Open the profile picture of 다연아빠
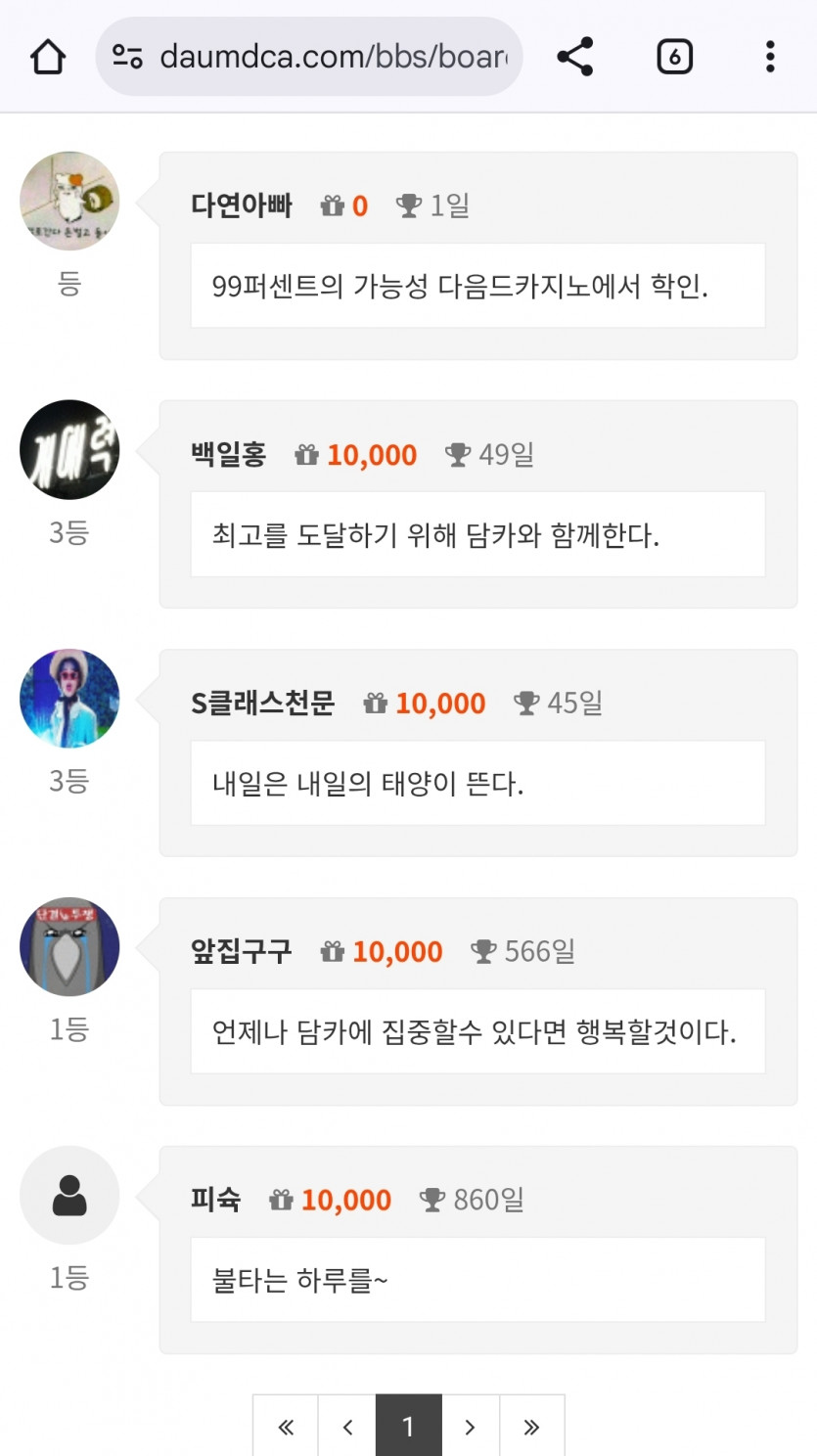Viewport: 817px width, 1456px height. 68,202
